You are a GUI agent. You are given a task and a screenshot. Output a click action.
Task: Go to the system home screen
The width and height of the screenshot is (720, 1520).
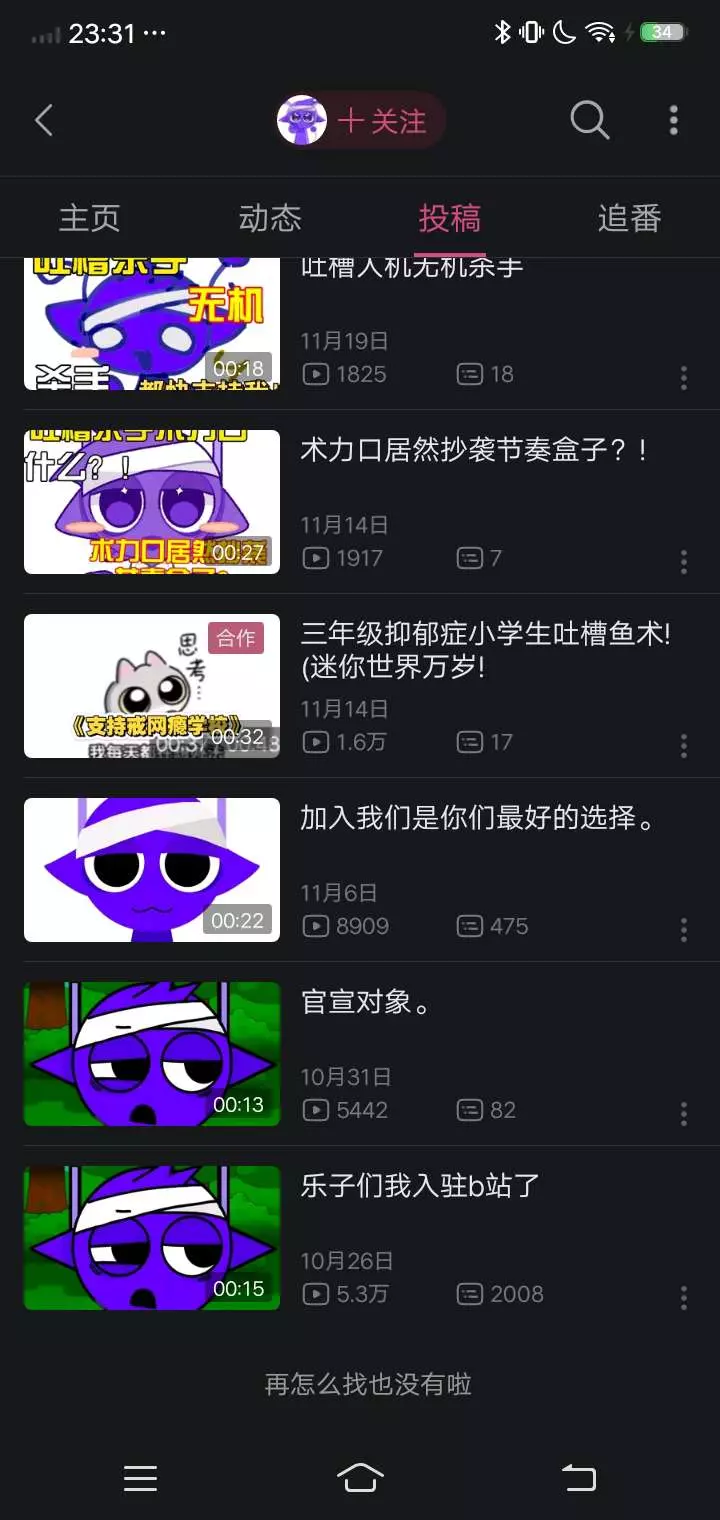click(360, 1477)
